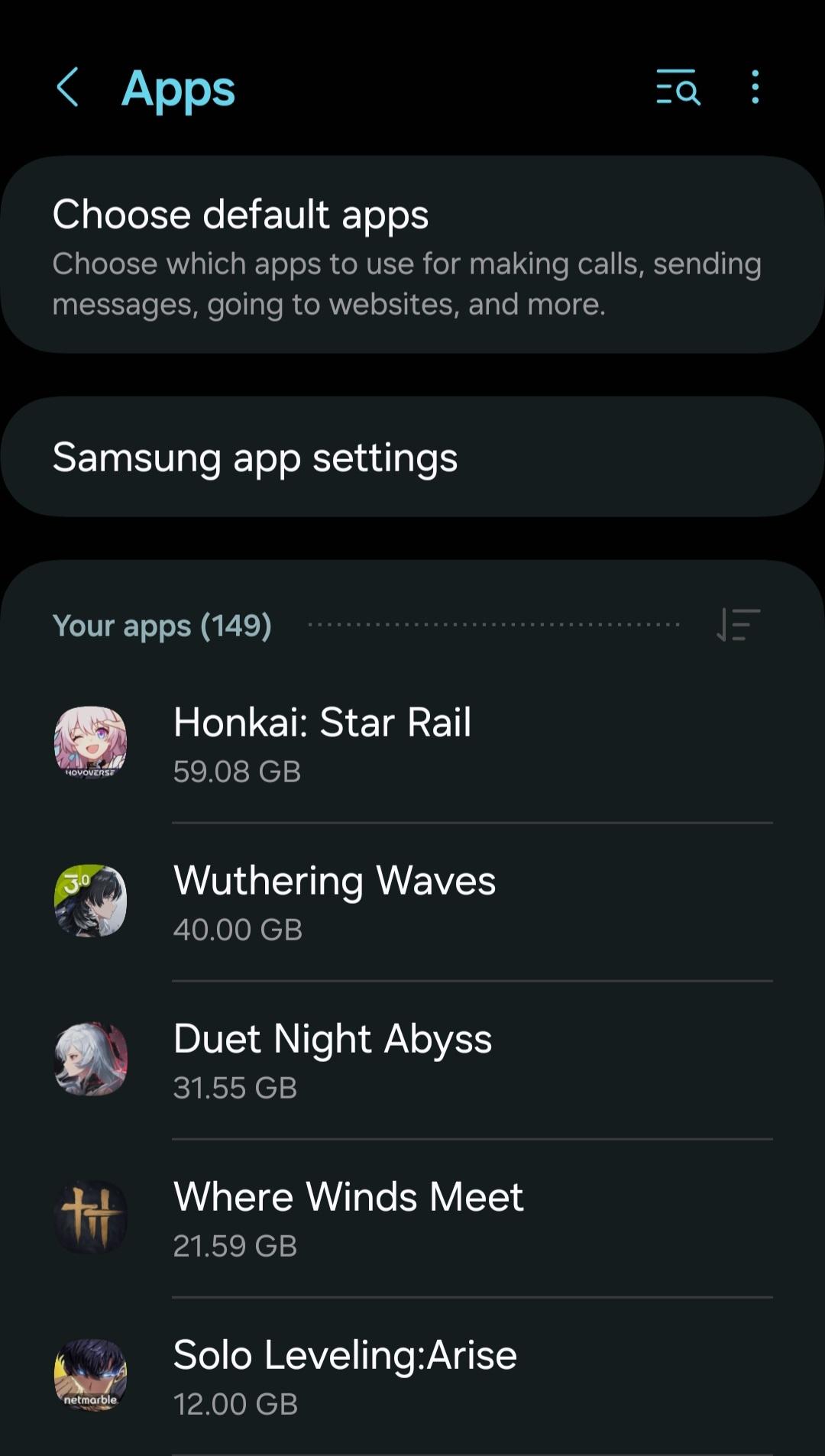Open the three-dot overflow menu
This screenshot has width=825, height=1456.
[x=755, y=87]
